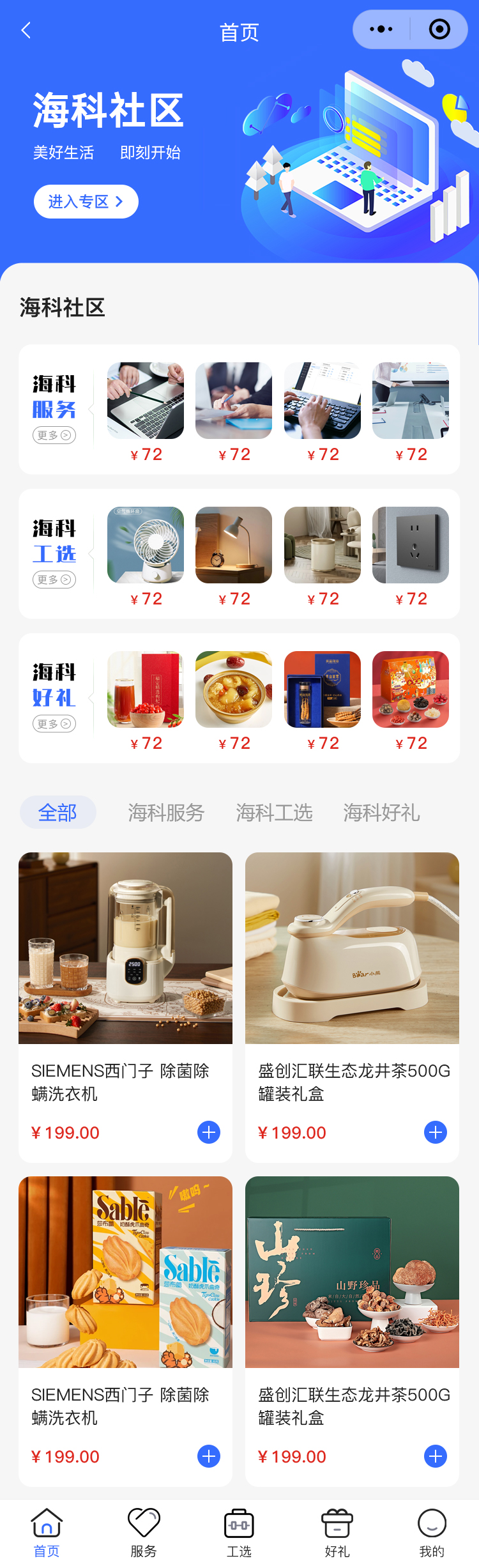Tap the 进入专区 button

[x=86, y=202]
